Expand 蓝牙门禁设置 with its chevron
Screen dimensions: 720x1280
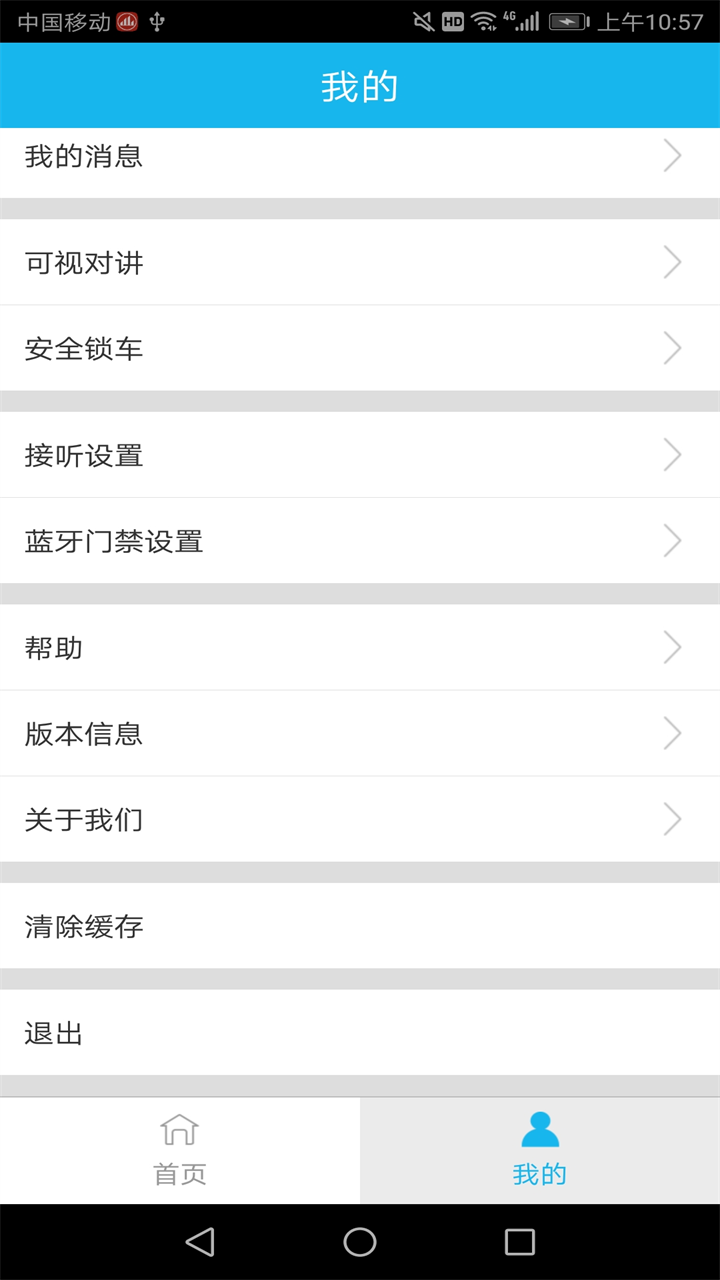tap(671, 540)
